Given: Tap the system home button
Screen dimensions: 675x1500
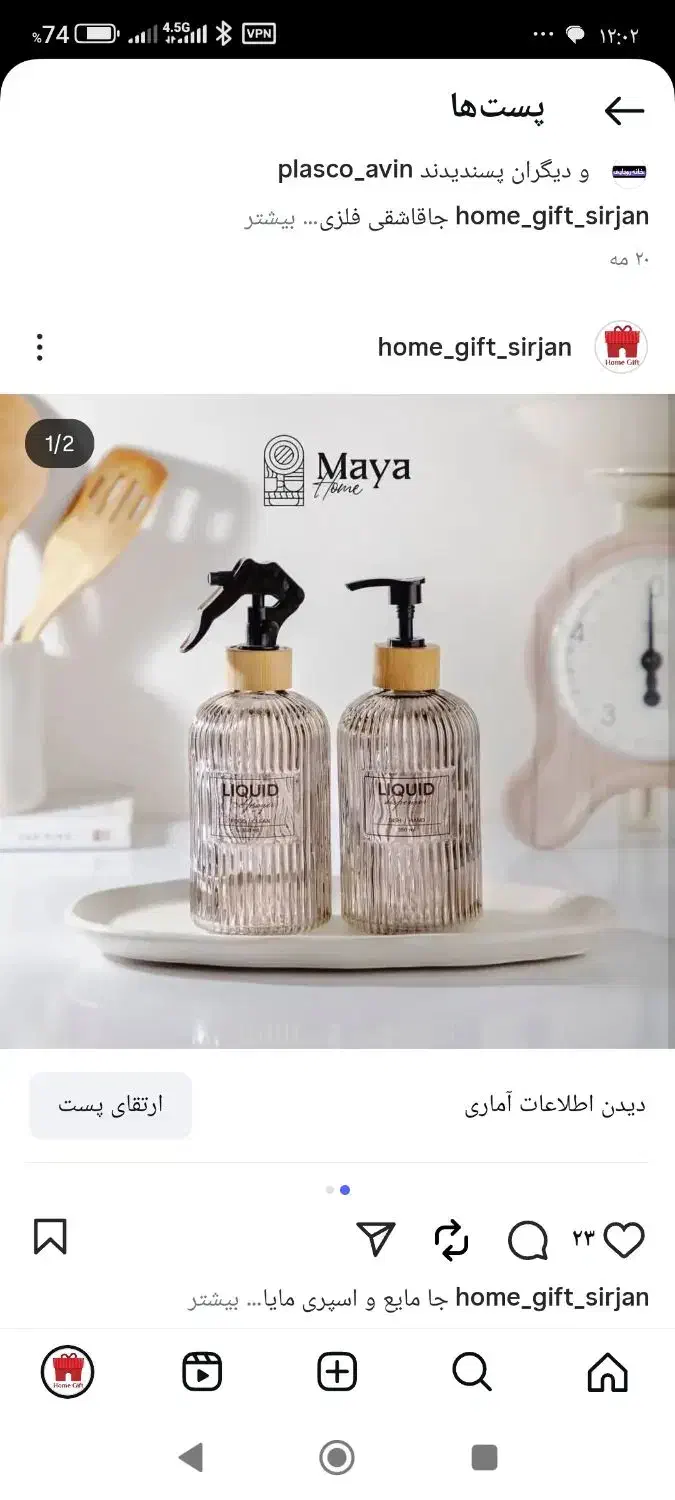Looking at the screenshot, I should click(337, 1457).
